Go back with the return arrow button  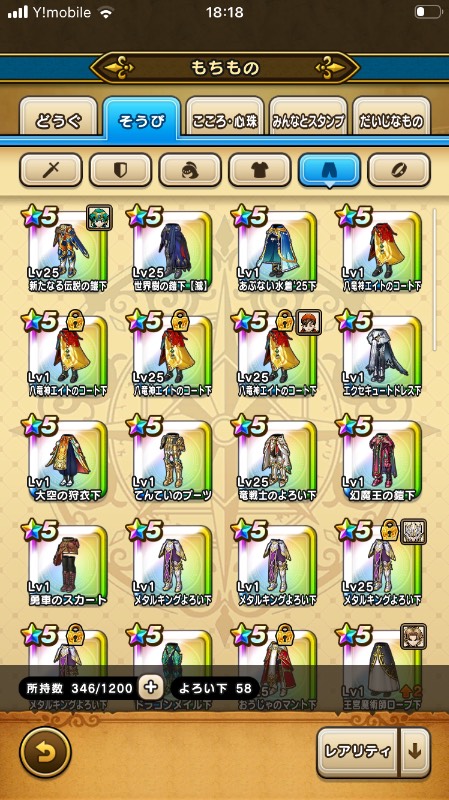(45, 752)
